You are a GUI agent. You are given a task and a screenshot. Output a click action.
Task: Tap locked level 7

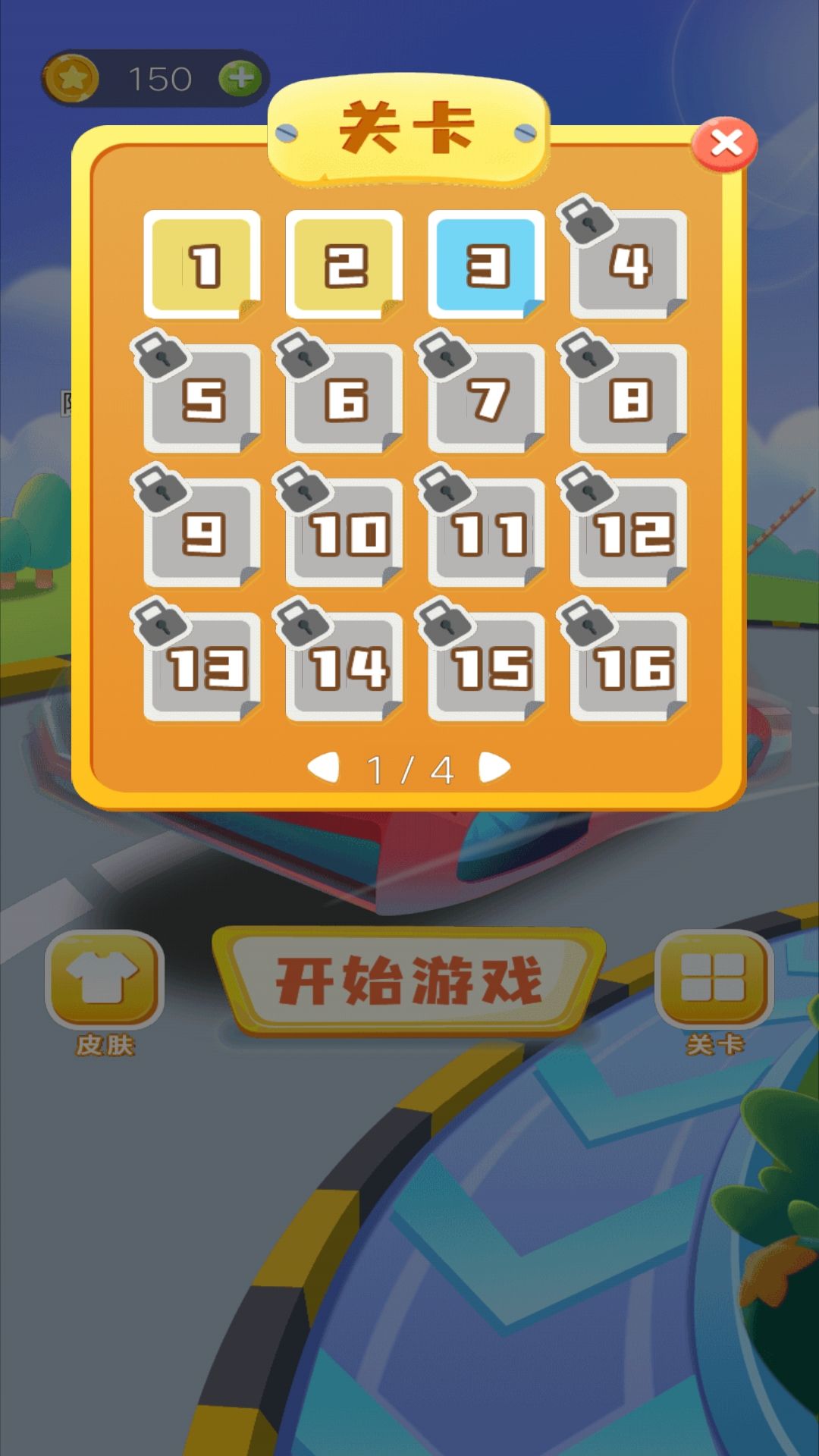tap(486, 399)
